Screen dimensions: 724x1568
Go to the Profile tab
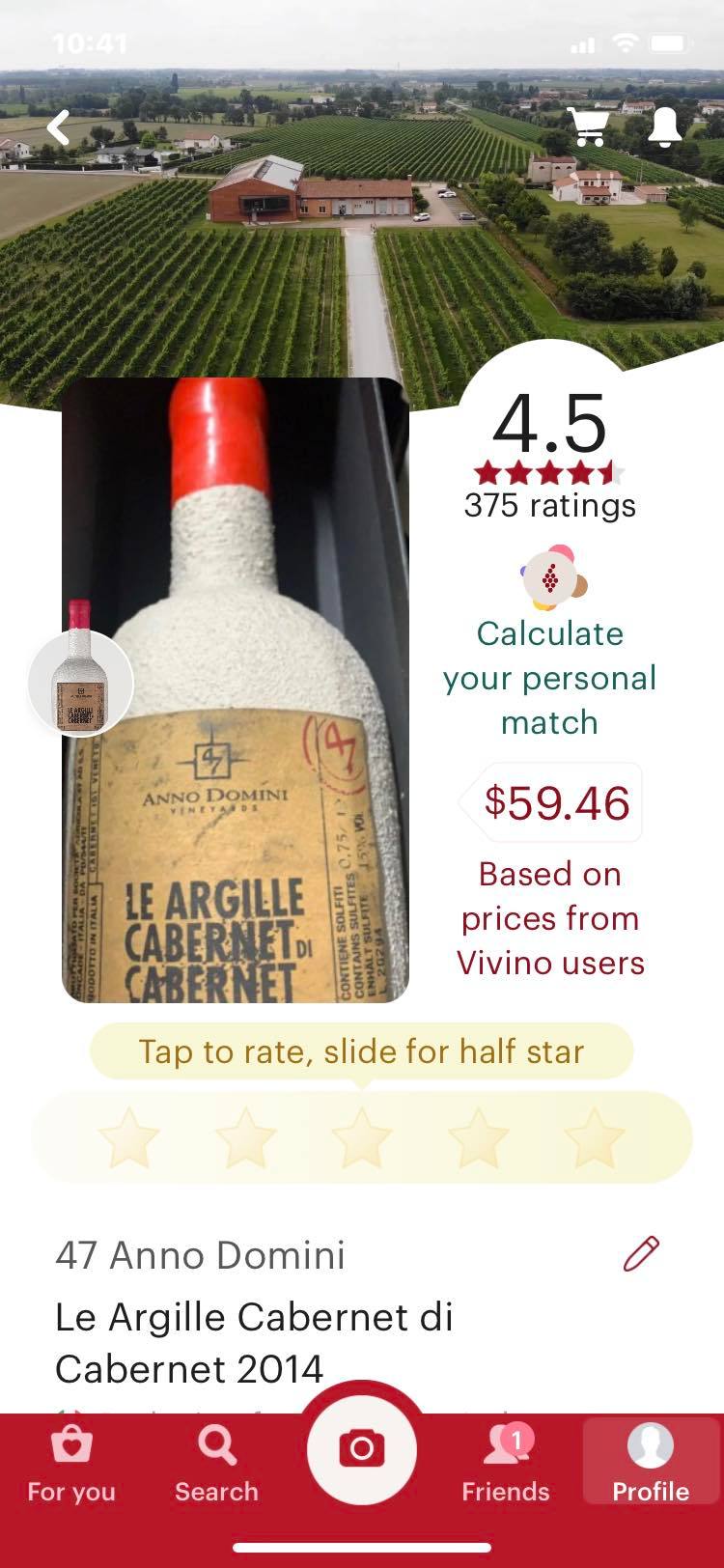coord(651,1465)
